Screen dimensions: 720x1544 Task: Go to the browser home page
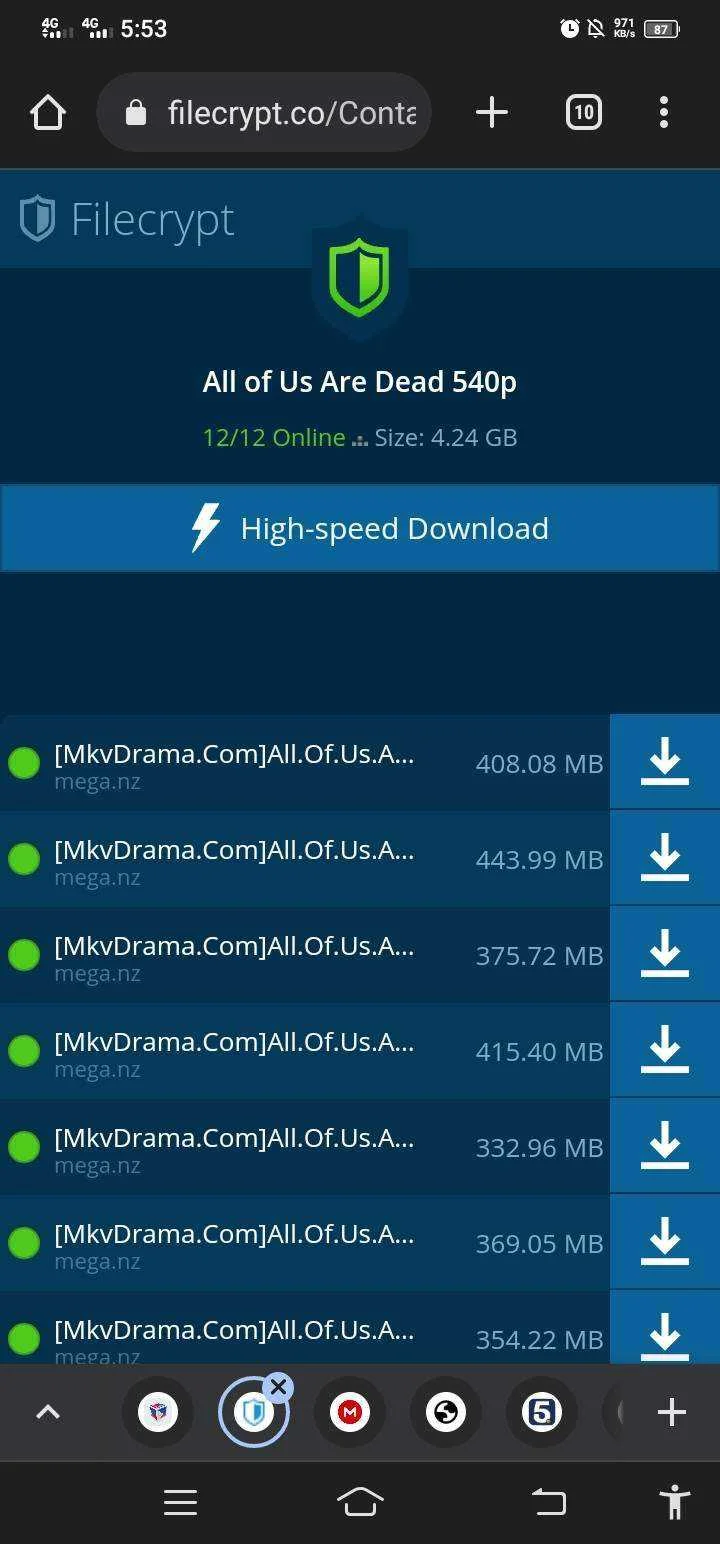point(48,113)
